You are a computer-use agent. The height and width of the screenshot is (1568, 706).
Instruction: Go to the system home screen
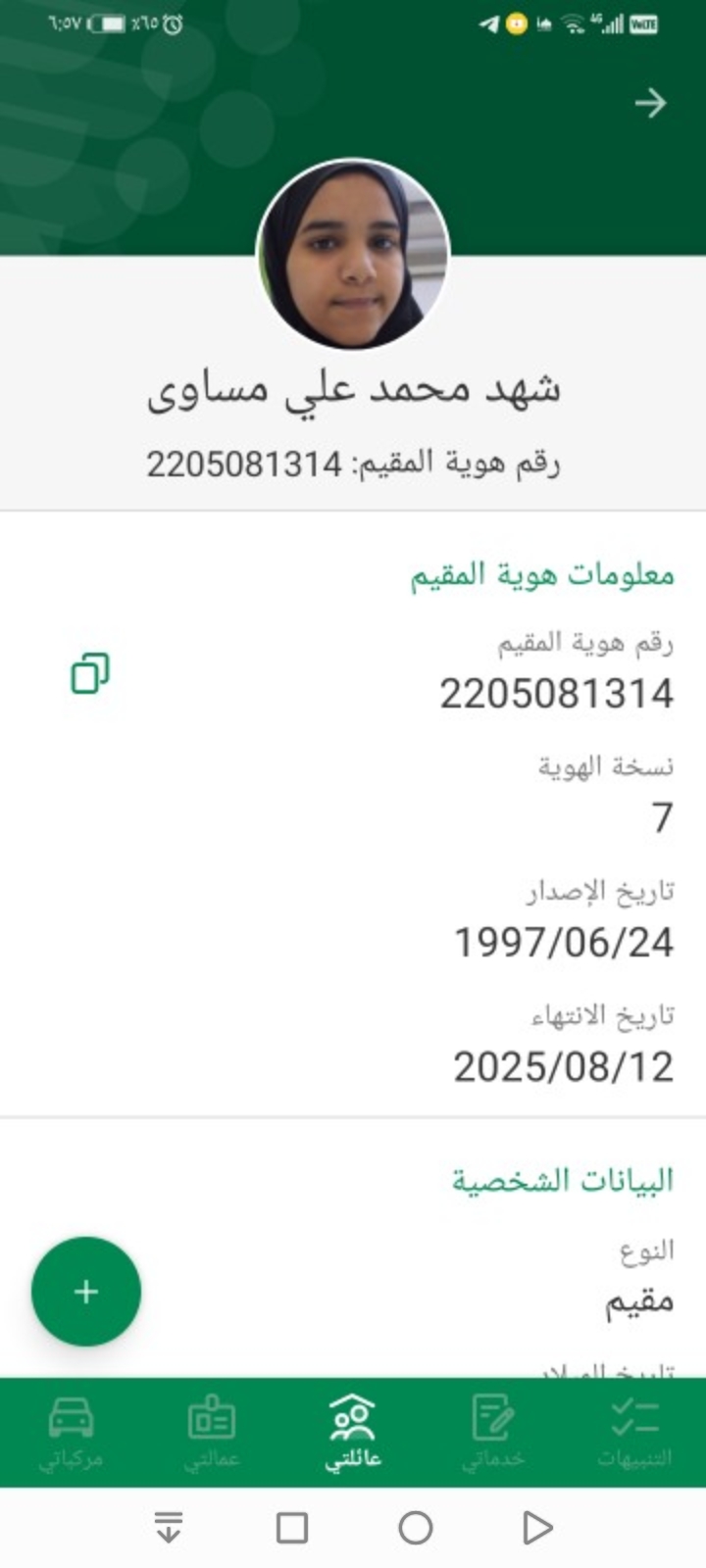[416, 1527]
